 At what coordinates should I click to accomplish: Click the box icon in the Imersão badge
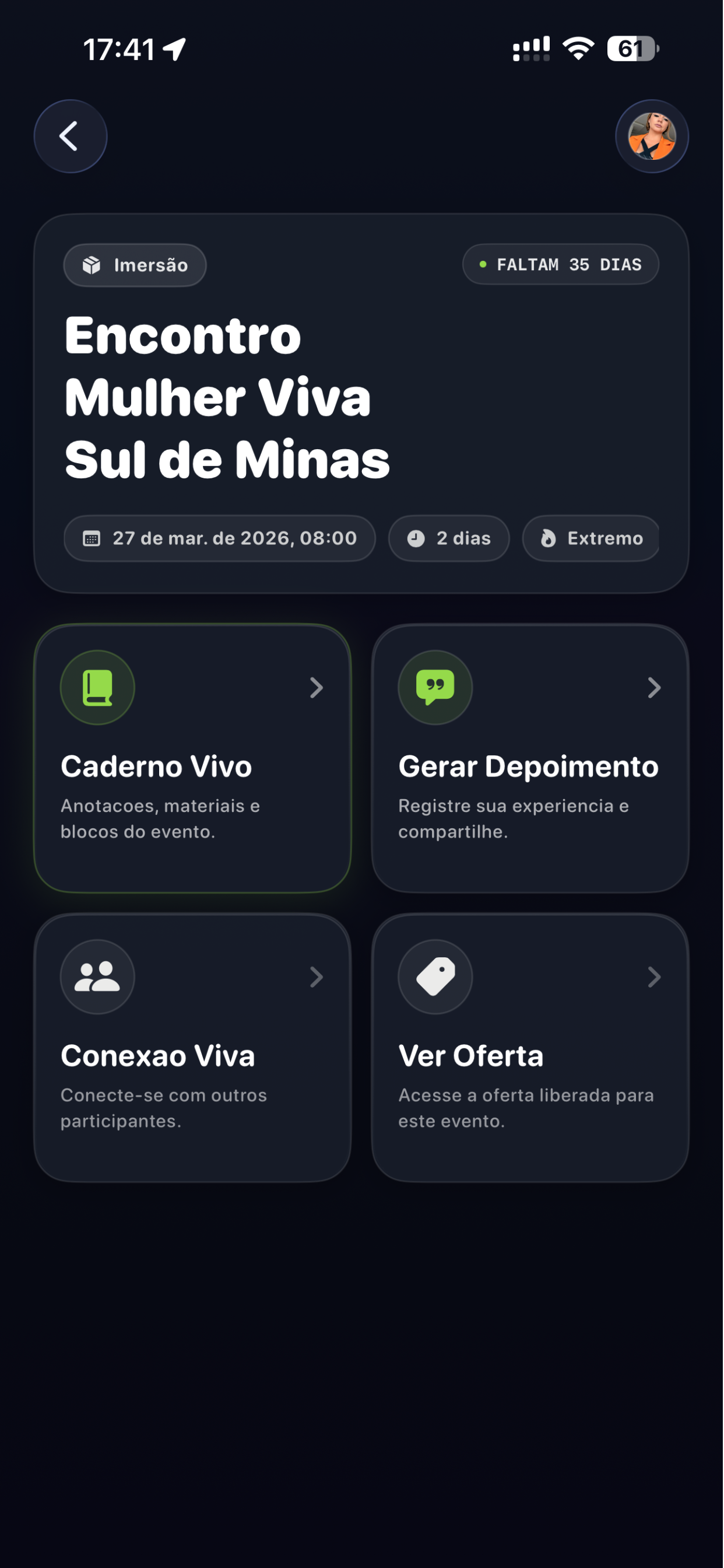tap(90, 264)
